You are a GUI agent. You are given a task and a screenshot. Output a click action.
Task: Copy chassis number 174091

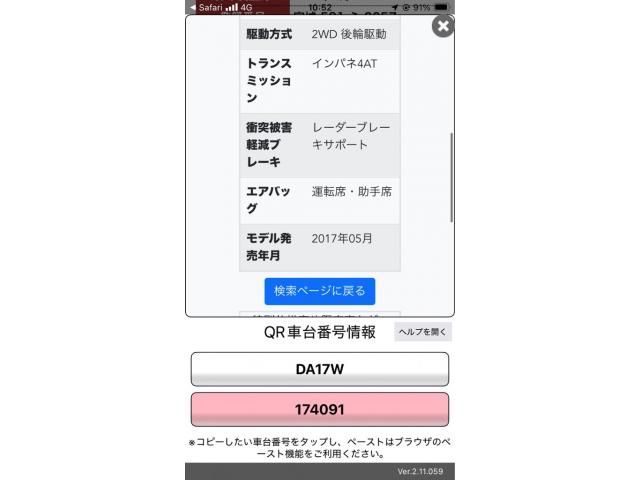pyautogui.click(x=320, y=410)
